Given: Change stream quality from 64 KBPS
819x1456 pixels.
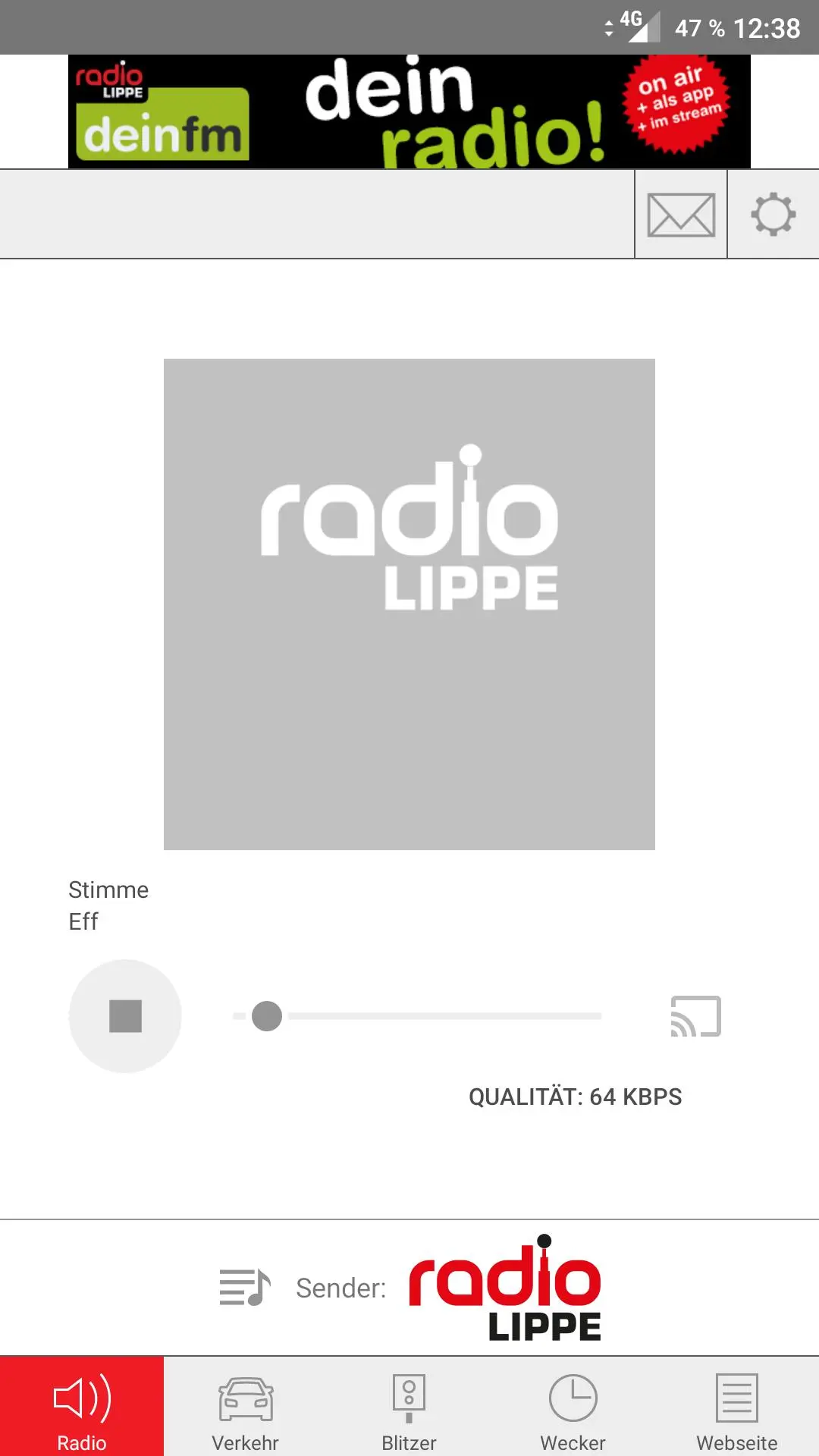Looking at the screenshot, I should click(x=575, y=1097).
